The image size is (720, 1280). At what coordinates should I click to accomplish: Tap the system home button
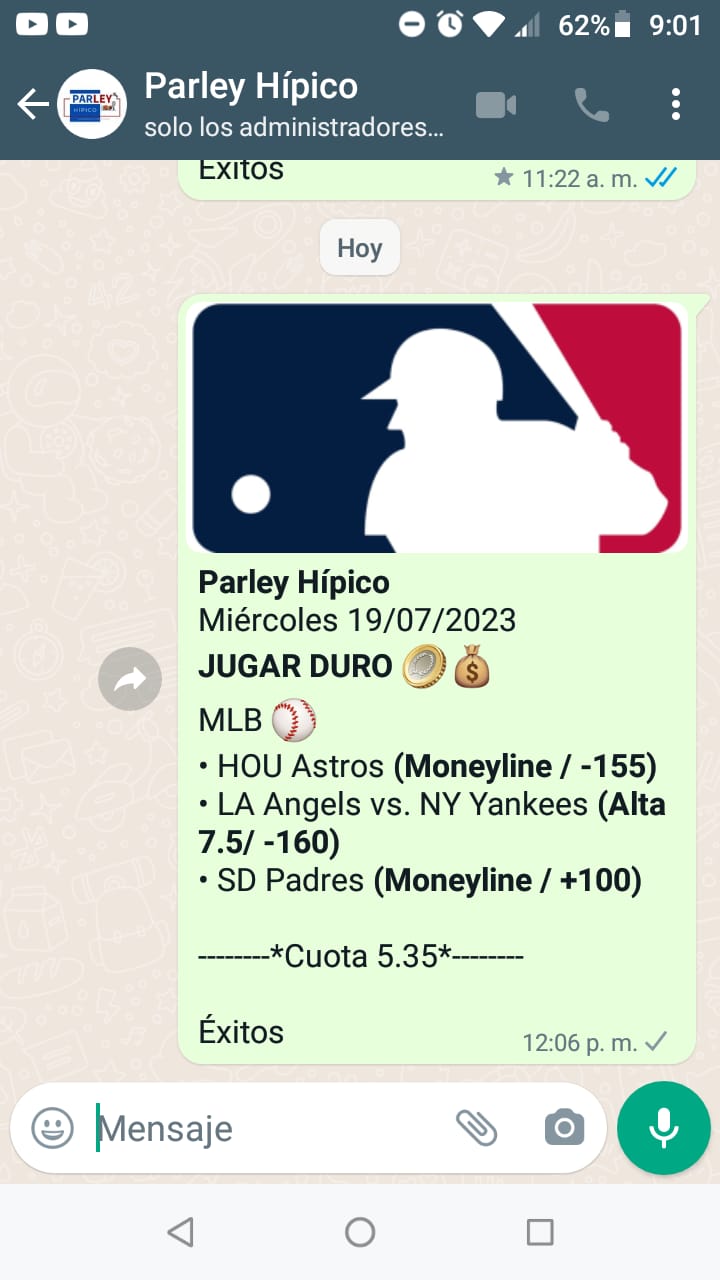point(360,1232)
